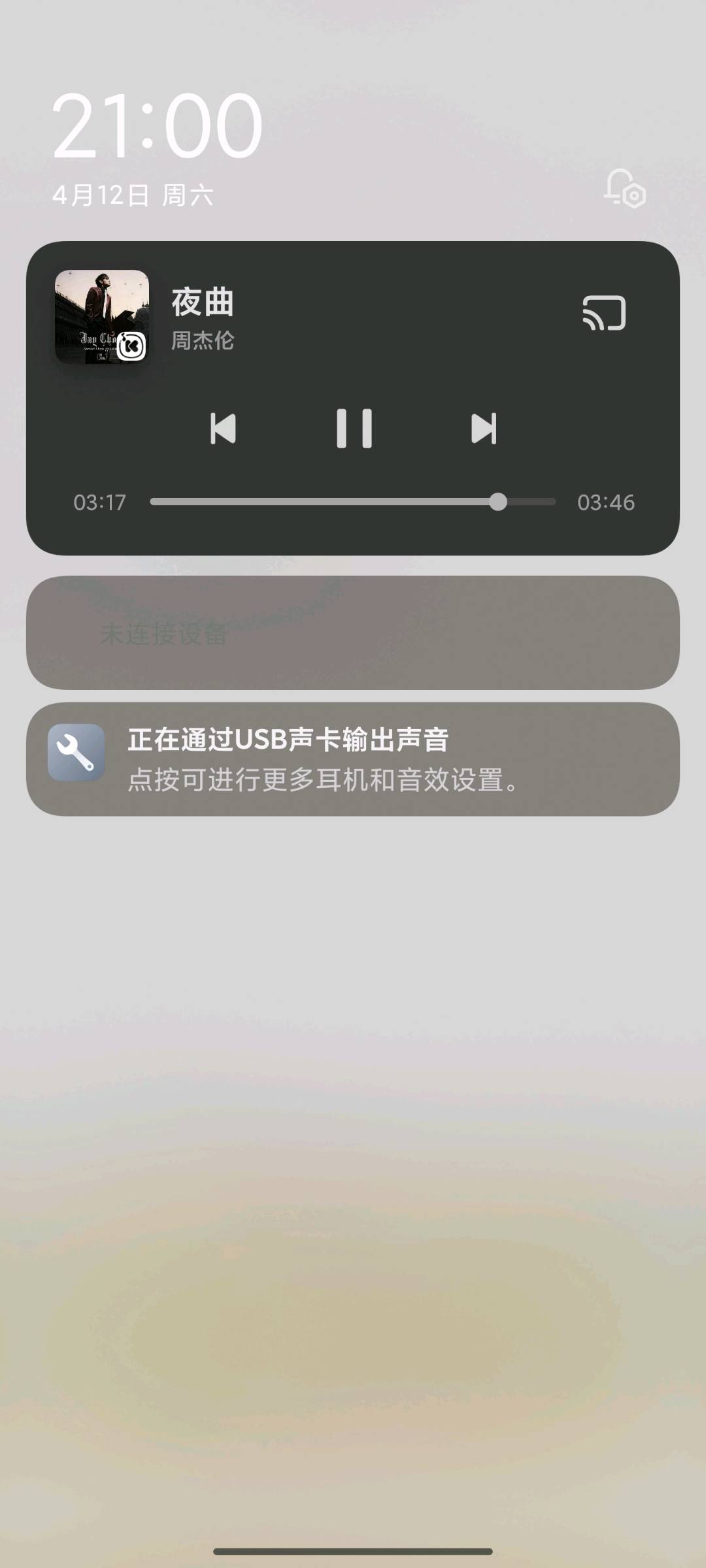Skip to the previous track
The image size is (706, 1568).
coord(223,429)
